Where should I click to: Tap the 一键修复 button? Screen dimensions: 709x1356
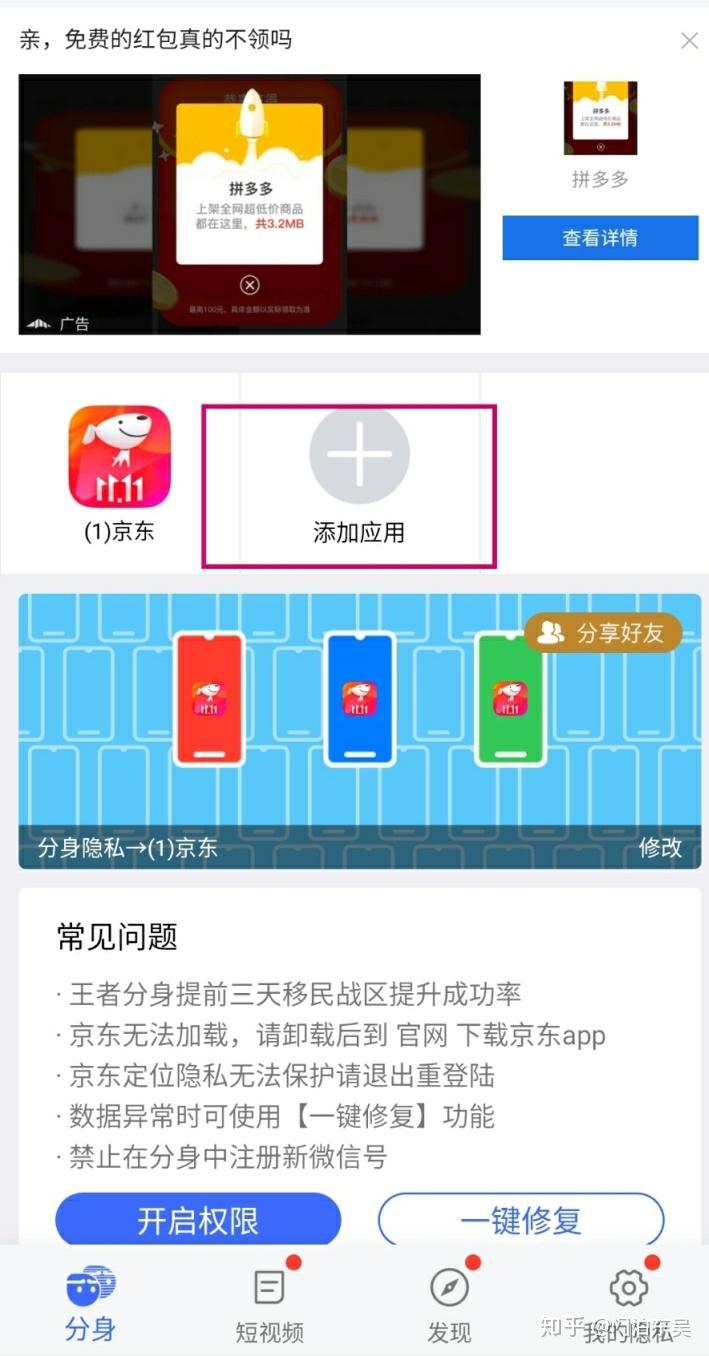point(520,1220)
